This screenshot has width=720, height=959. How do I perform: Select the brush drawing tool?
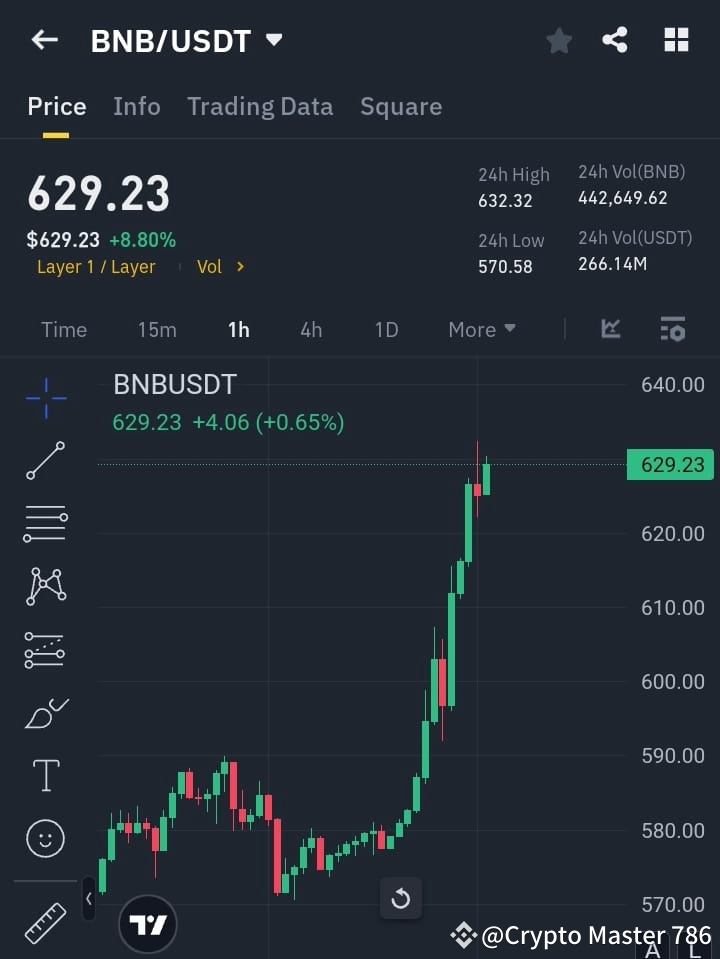pyautogui.click(x=45, y=712)
